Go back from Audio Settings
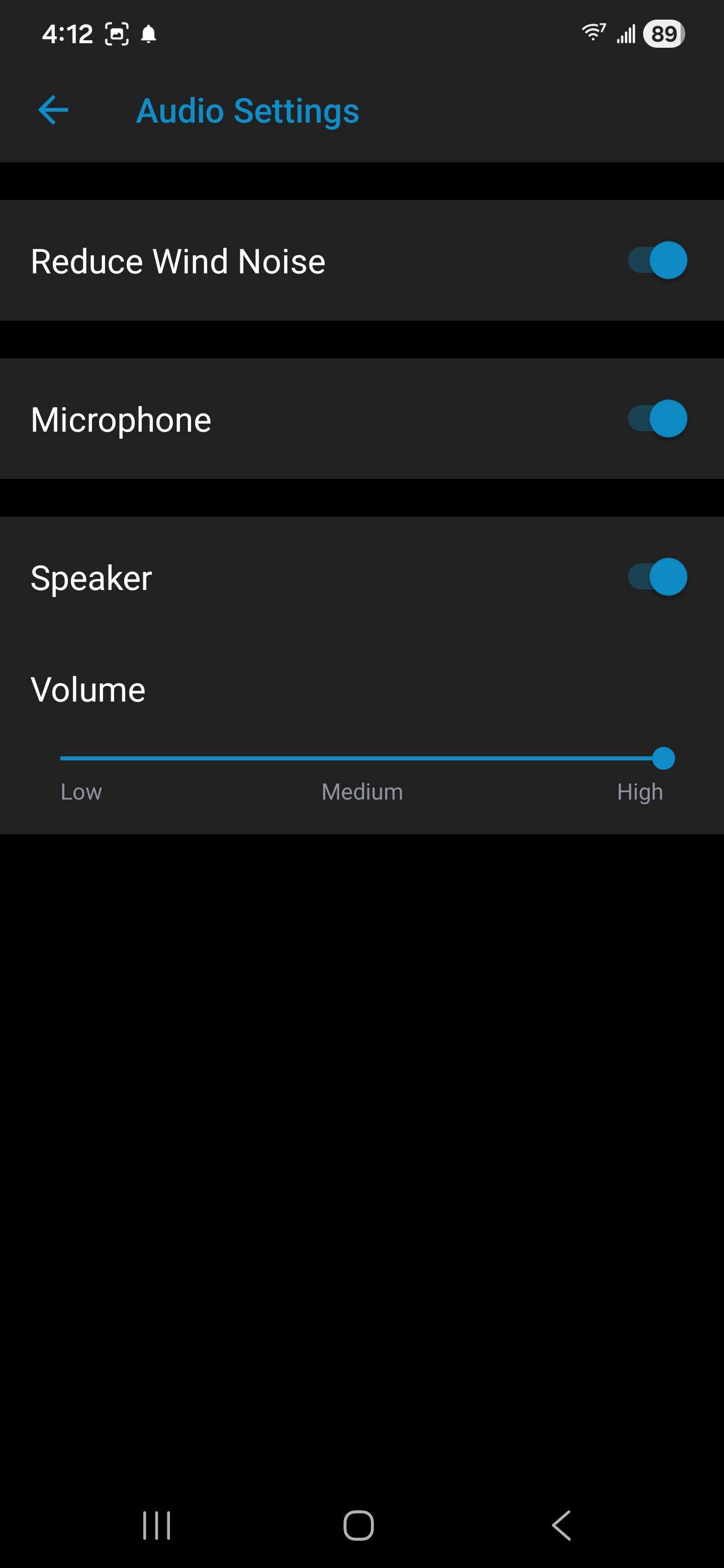The height and width of the screenshot is (1568, 724). coord(53,111)
